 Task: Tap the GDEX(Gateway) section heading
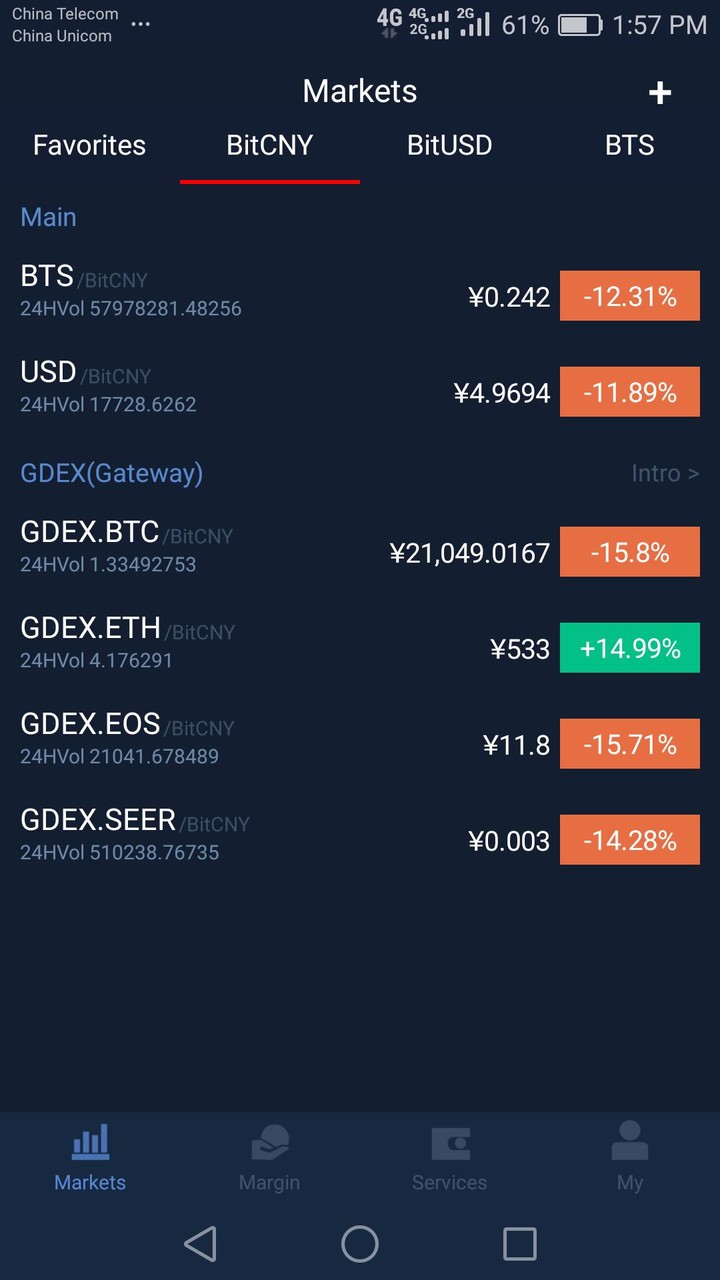[111, 473]
